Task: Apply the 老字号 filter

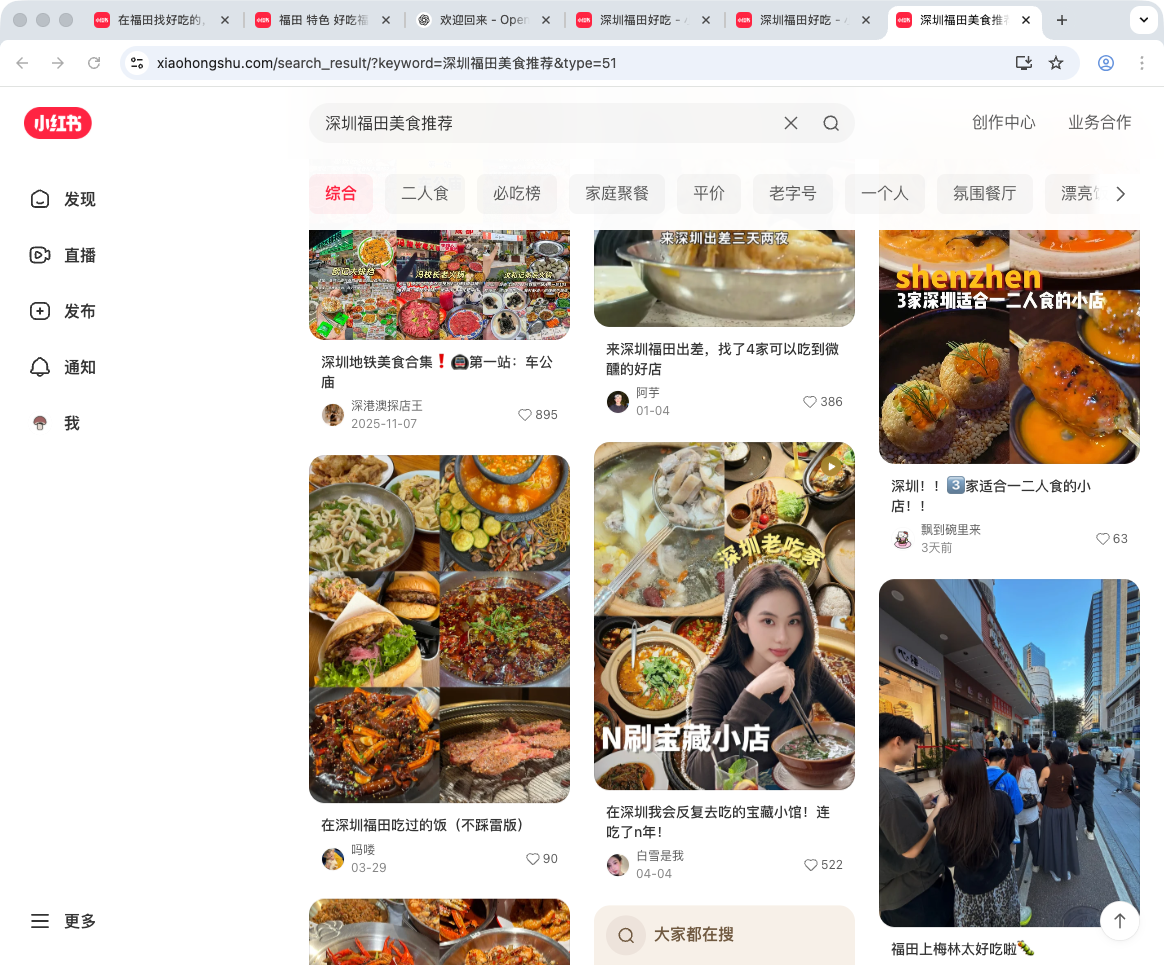Action: point(793,193)
